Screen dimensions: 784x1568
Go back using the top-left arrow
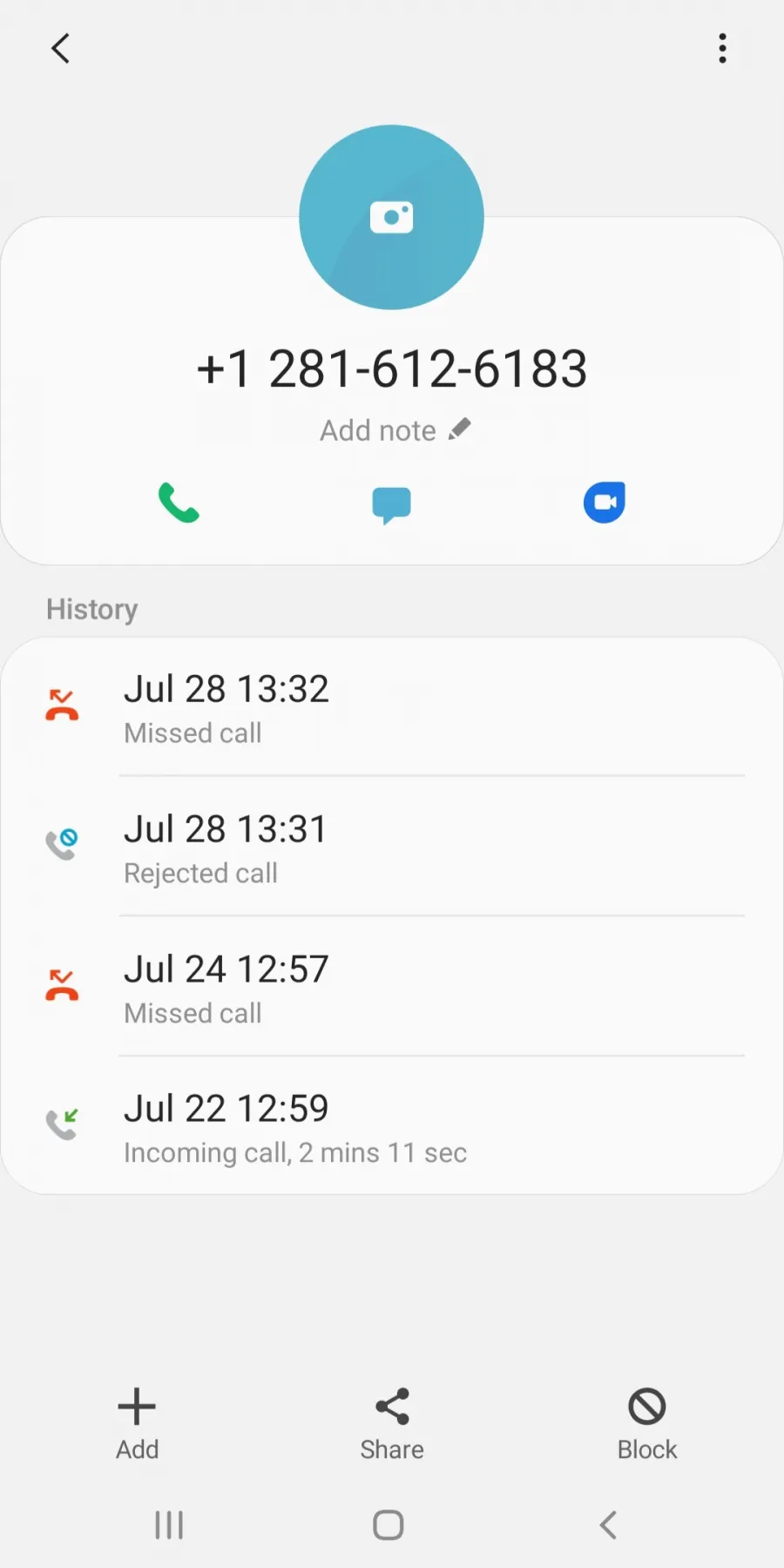(x=60, y=49)
